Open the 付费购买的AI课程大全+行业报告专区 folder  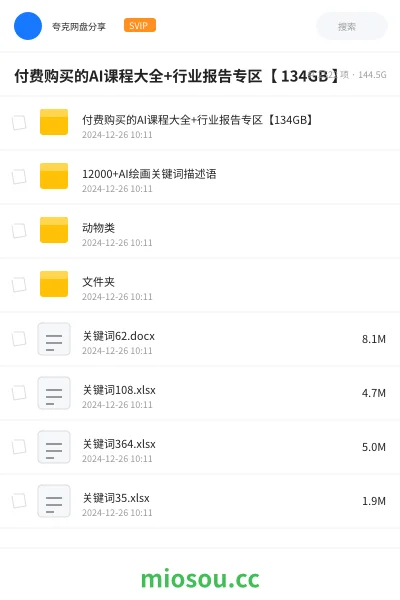coord(200,123)
